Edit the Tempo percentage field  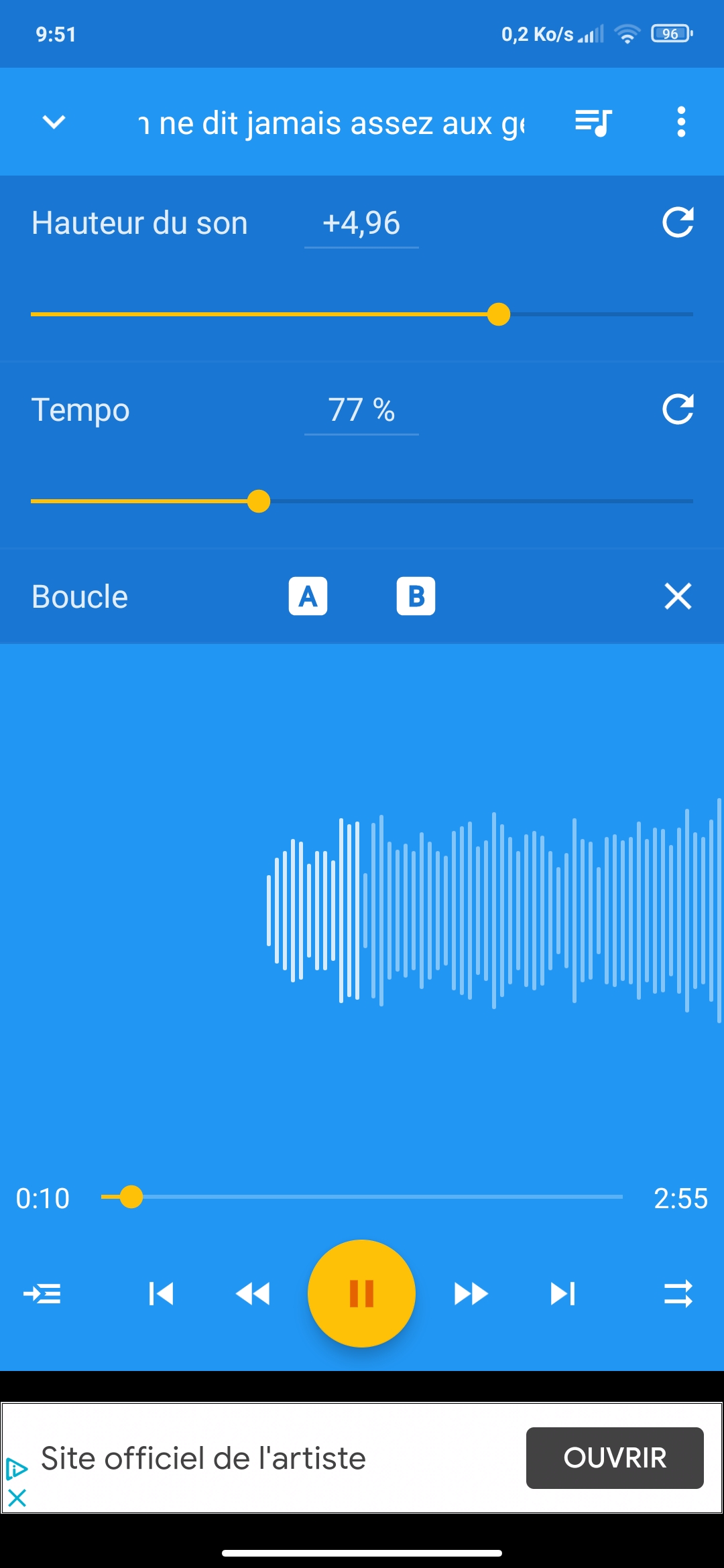point(361,410)
